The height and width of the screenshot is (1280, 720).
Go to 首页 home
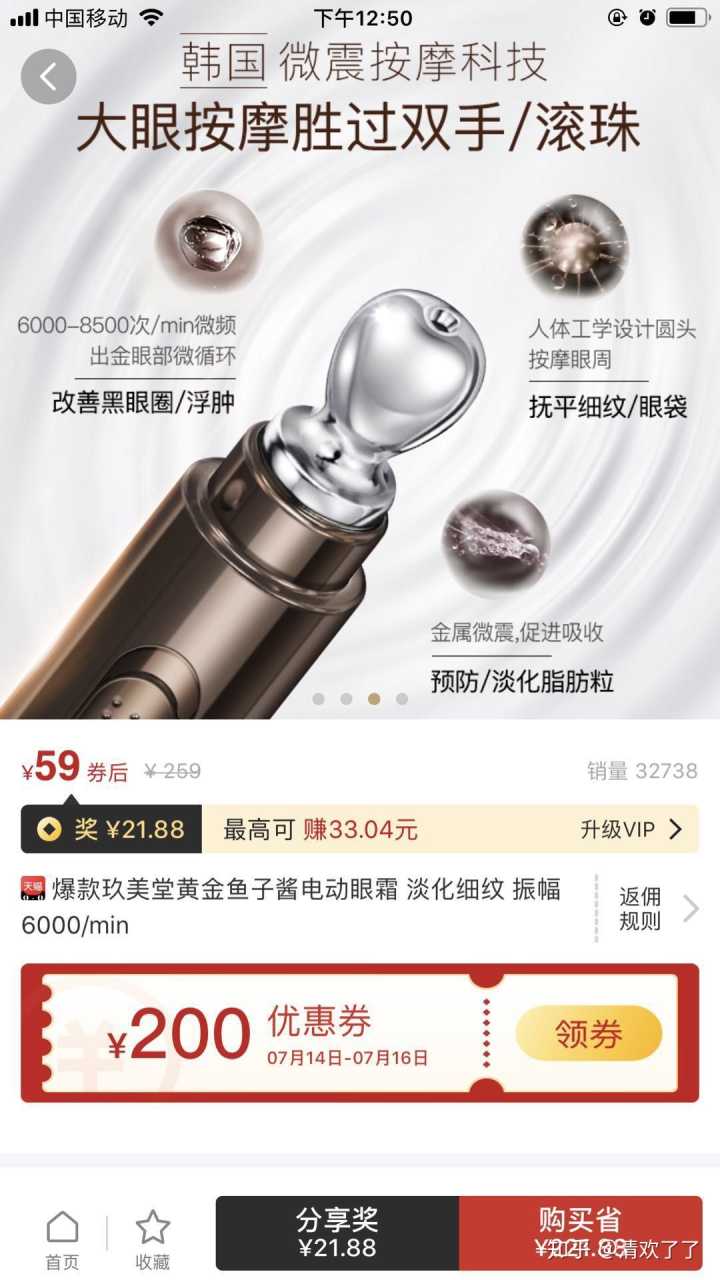point(62,1240)
